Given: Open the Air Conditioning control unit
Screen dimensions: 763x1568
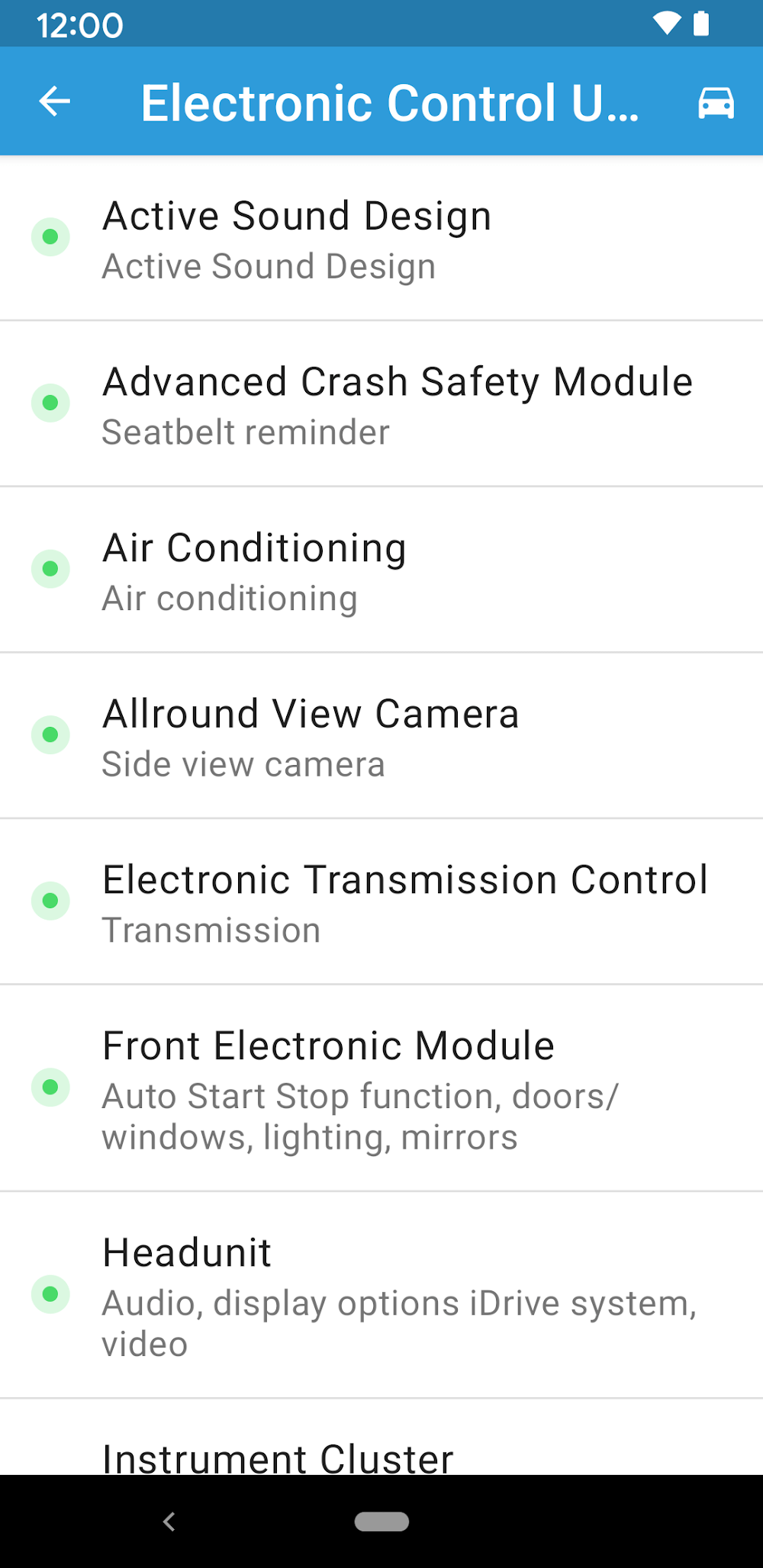Looking at the screenshot, I should point(381,570).
